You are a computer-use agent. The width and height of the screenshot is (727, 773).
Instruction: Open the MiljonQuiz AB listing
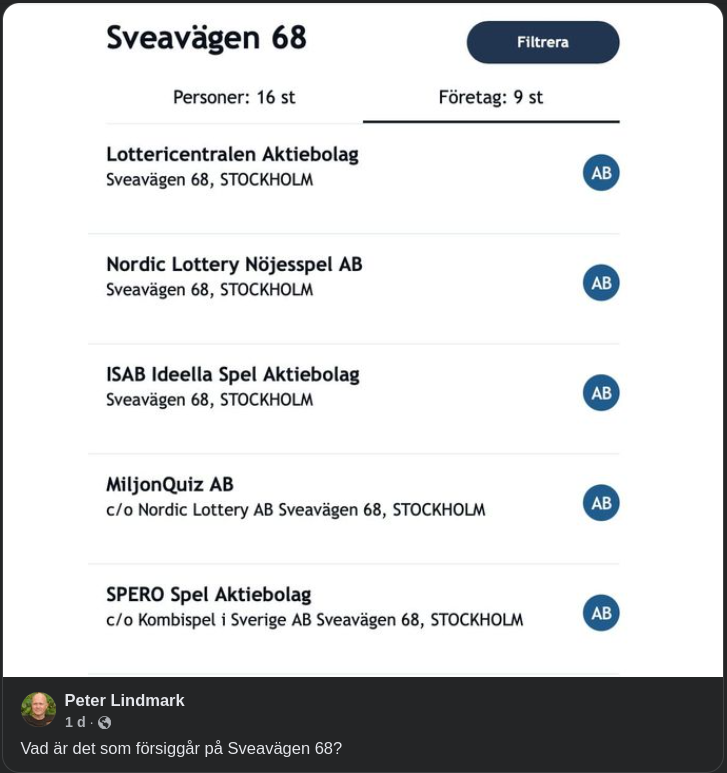pos(169,484)
